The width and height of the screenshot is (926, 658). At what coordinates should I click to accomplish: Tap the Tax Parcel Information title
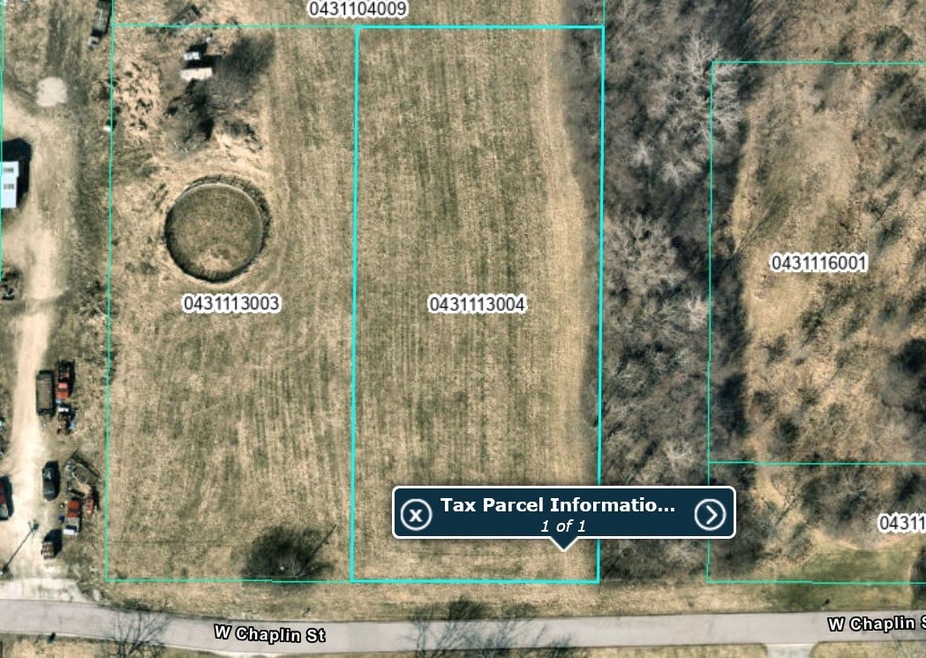pos(558,505)
